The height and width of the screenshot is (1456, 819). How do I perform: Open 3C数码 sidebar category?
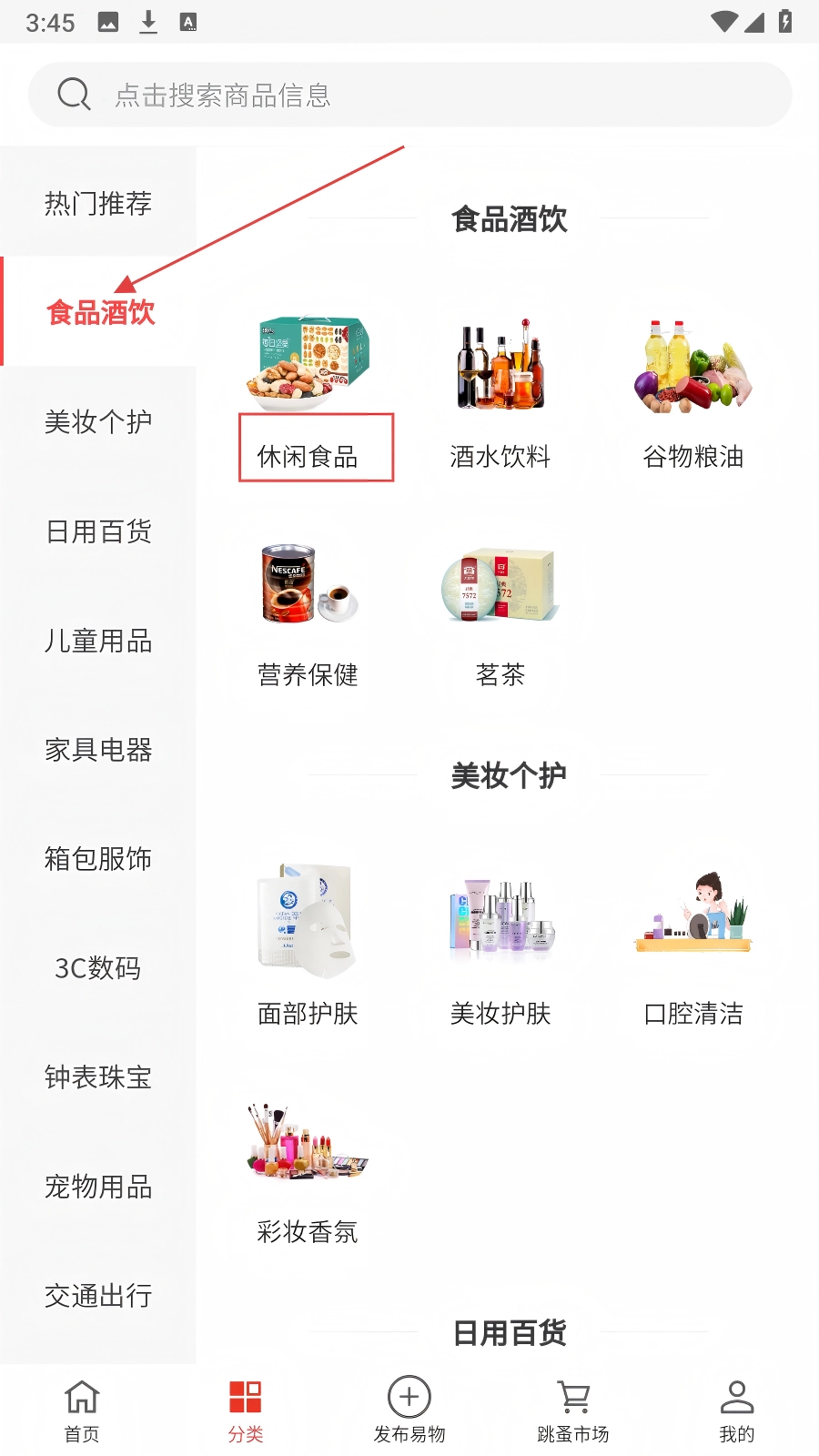pos(98,968)
